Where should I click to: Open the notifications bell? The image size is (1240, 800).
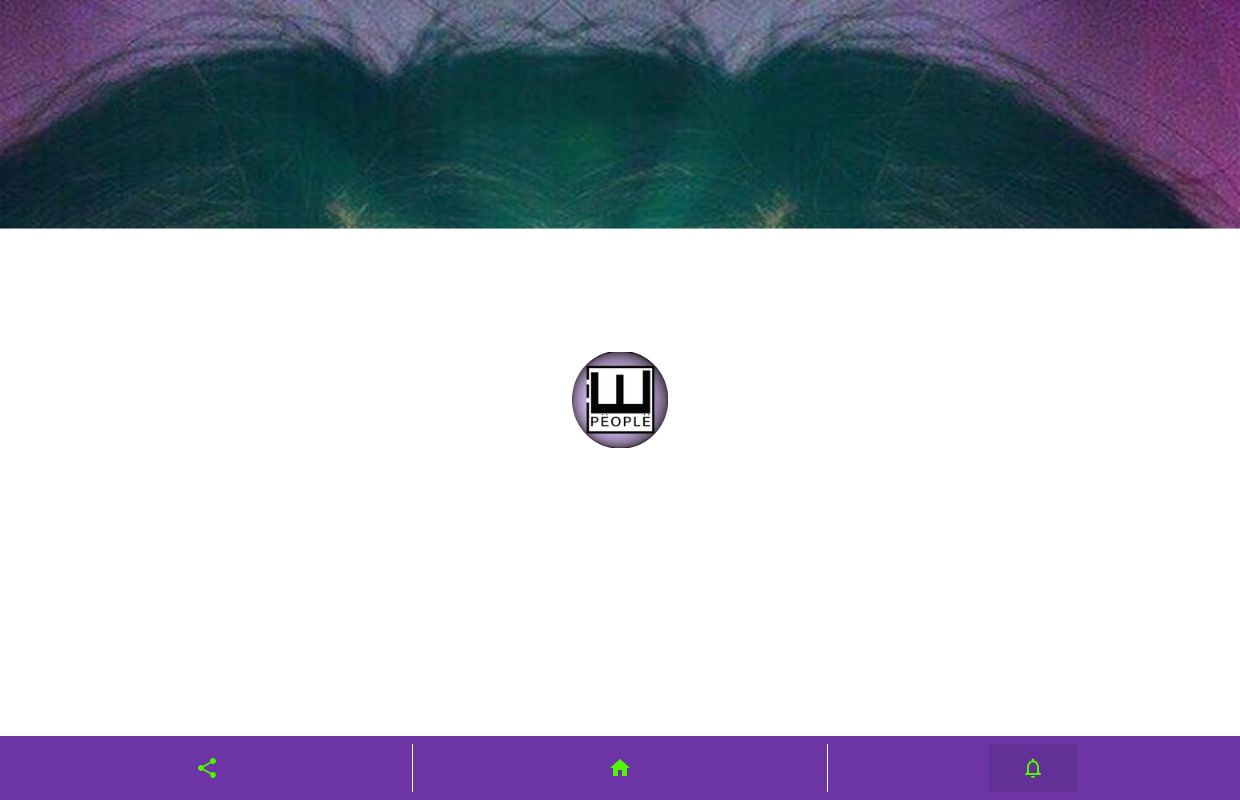pyautogui.click(x=1033, y=768)
